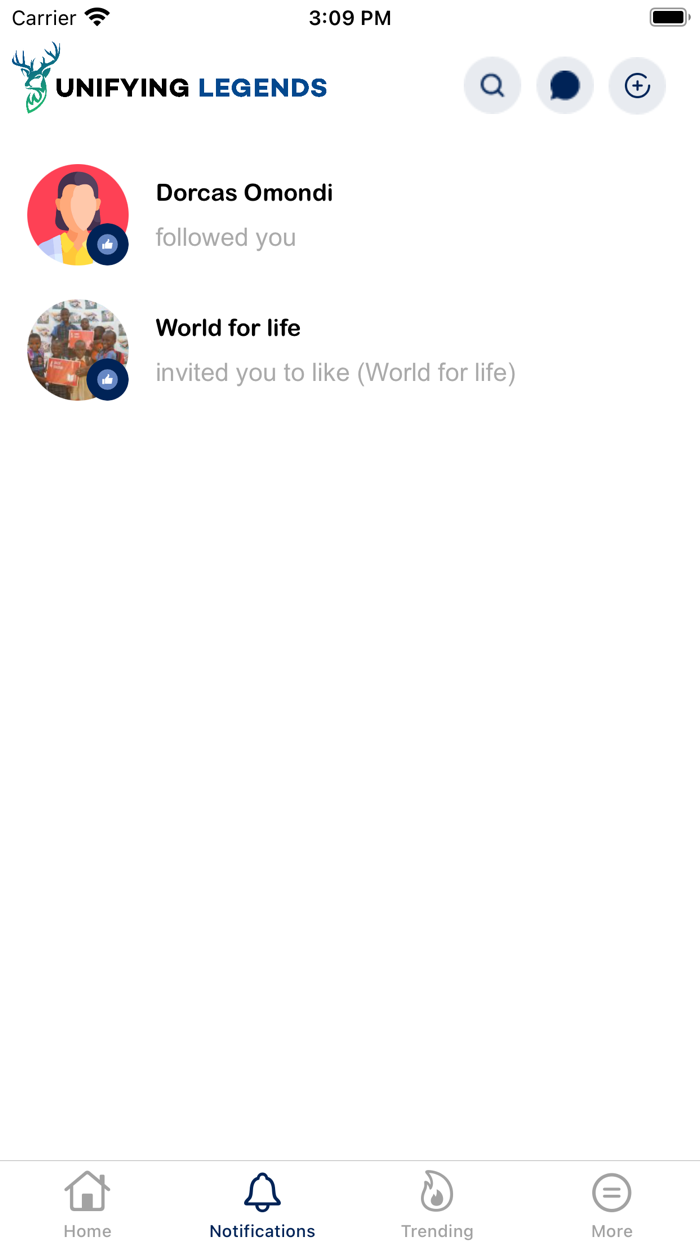Image resolution: width=700 pixels, height=1244 pixels.
Task: Tap the create new post plus icon
Action: pyautogui.click(x=637, y=86)
